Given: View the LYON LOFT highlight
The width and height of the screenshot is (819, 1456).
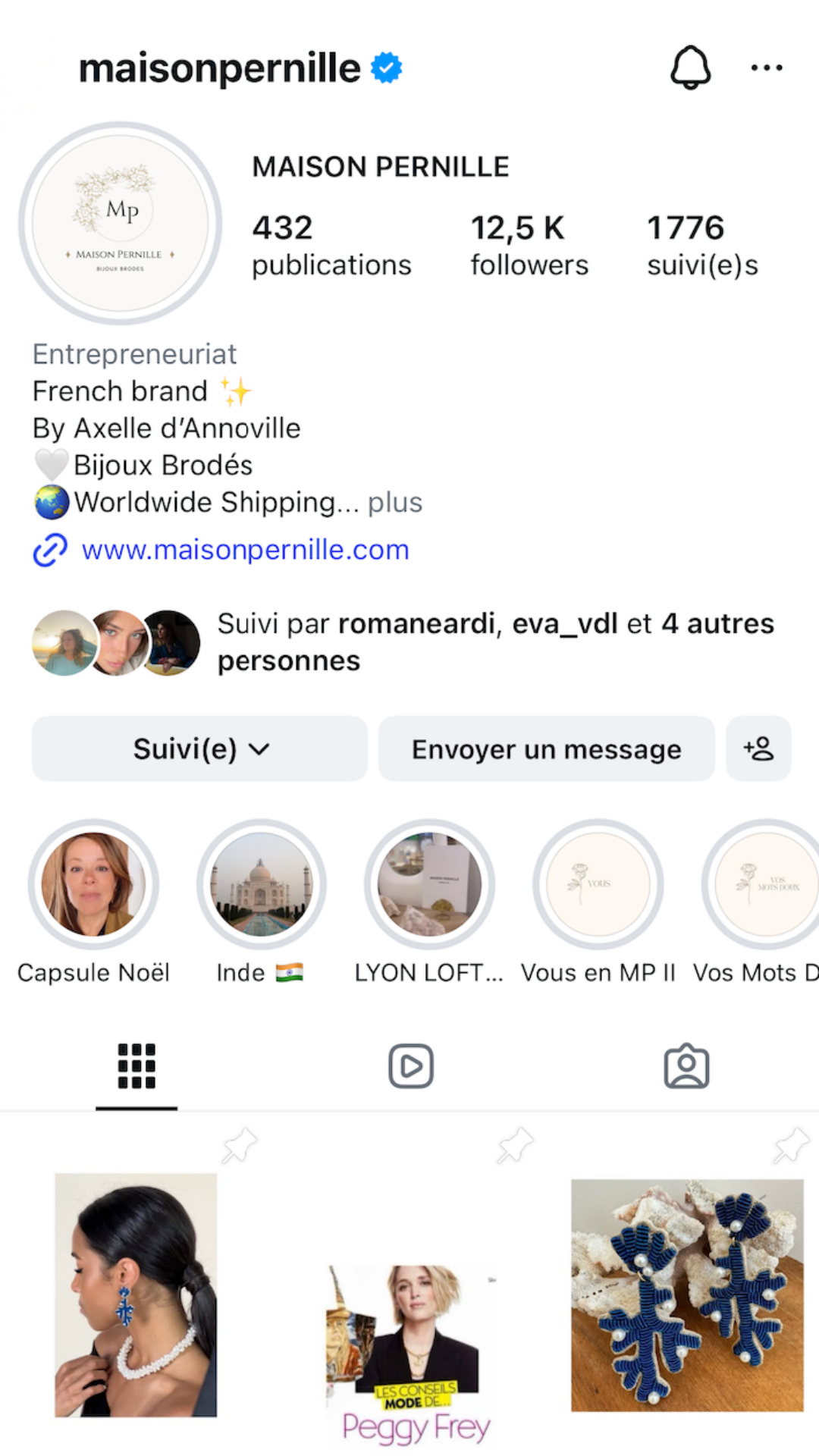Looking at the screenshot, I should point(429,884).
